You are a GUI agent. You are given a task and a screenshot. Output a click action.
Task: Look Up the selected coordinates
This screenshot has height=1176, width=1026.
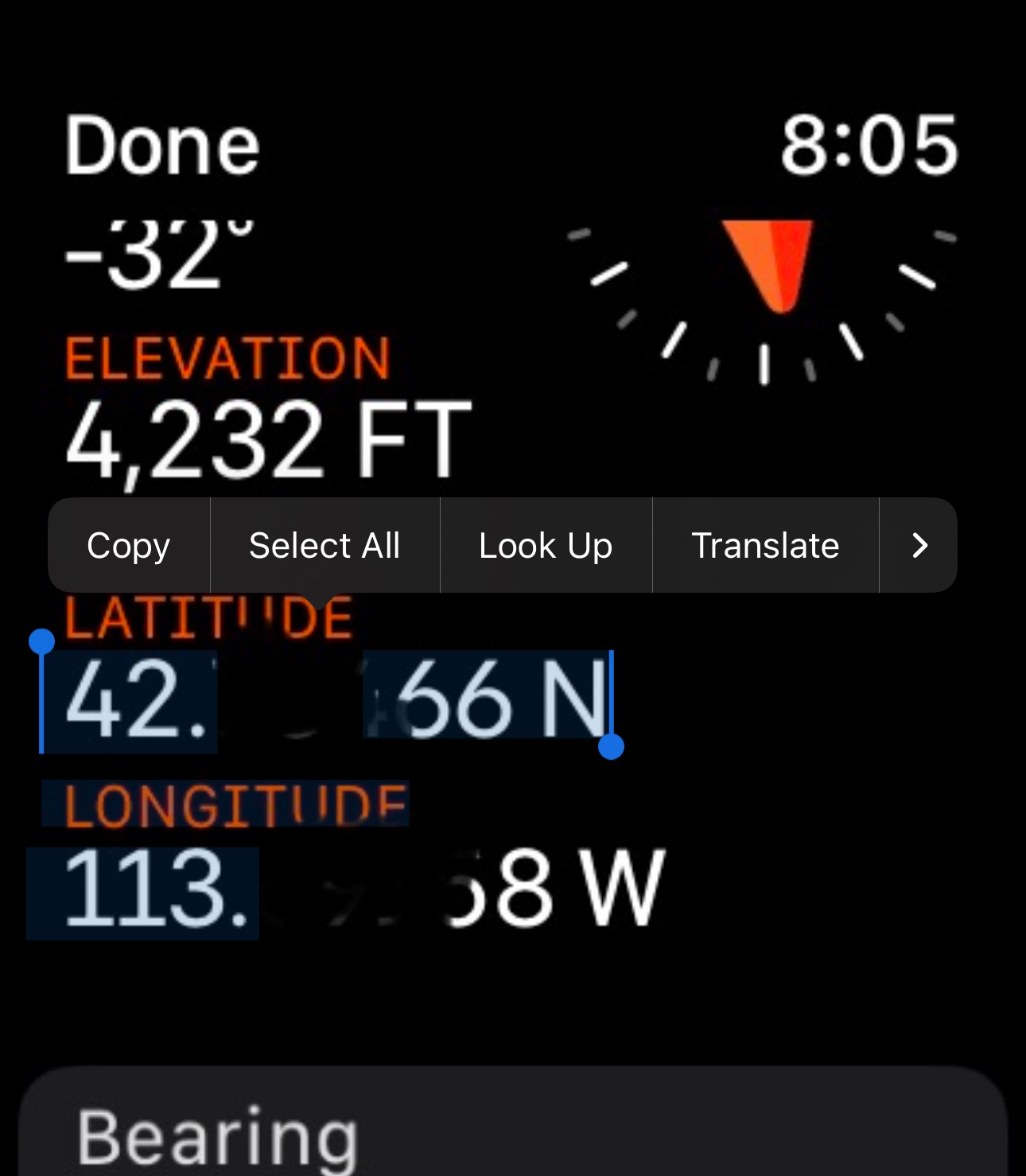[546, 546]
